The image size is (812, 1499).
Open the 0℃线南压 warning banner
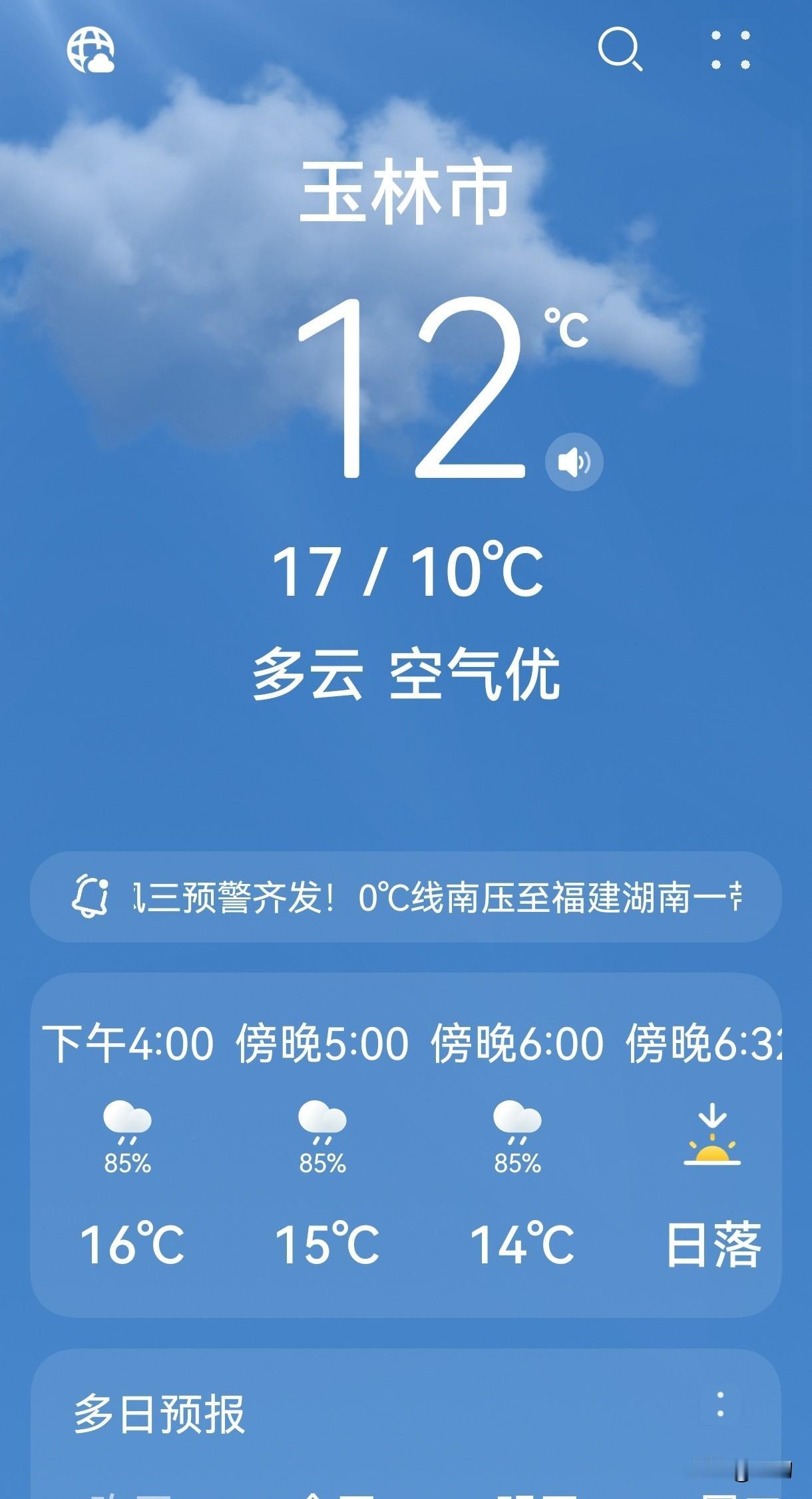(x=406, y=897)
